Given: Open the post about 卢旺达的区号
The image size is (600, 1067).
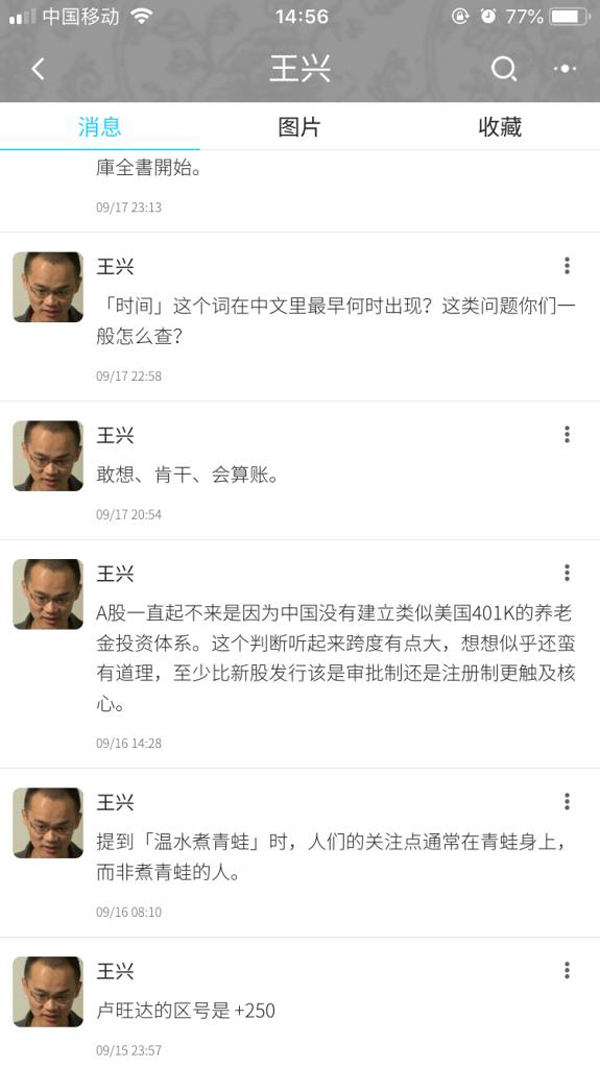Looking at the screenshot, I should [186, 1011].
